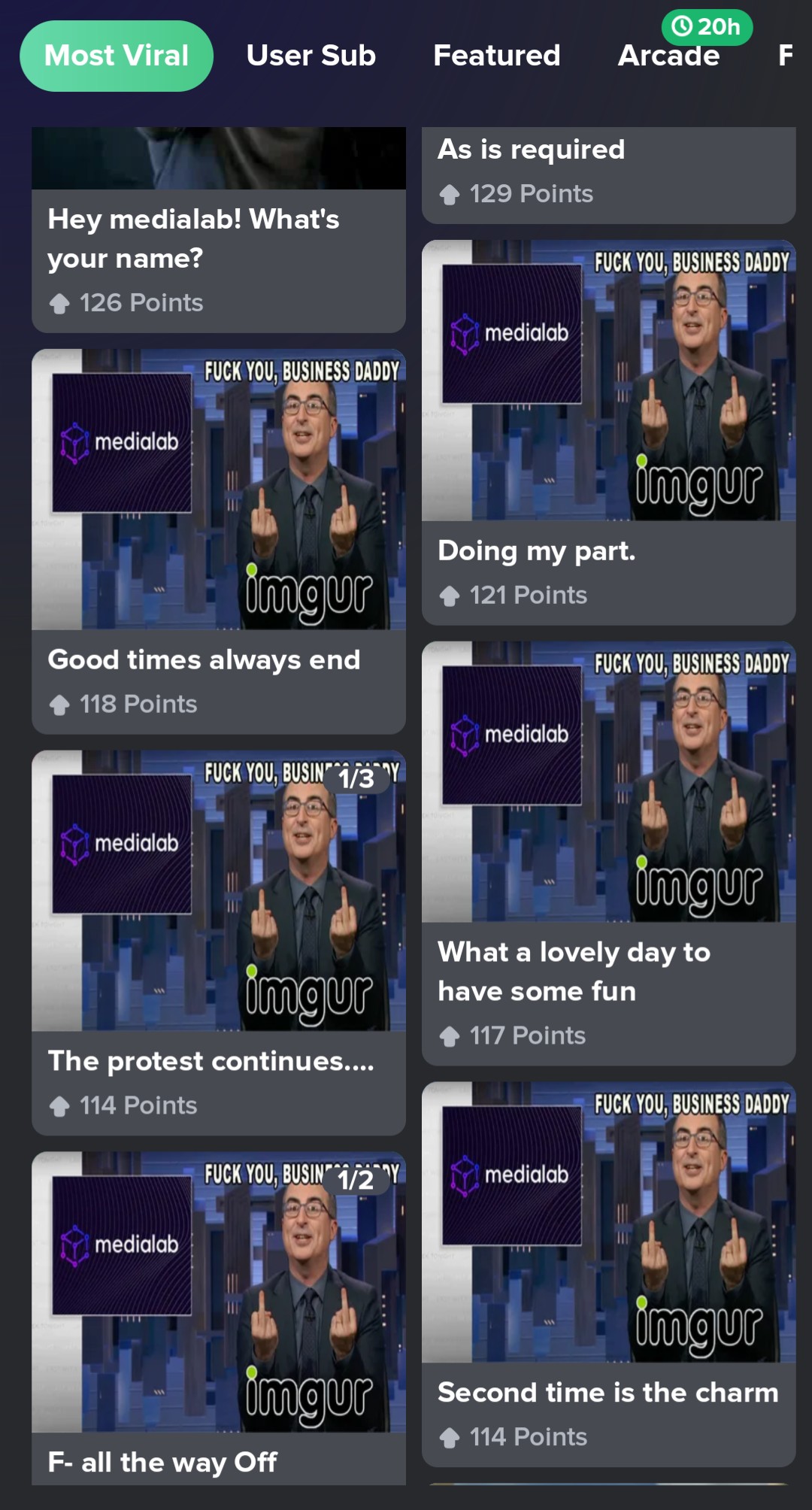The width and height of the screenshot is (812, 1510).
Task: Select the Most Viral tab
Action: point(115,56)
